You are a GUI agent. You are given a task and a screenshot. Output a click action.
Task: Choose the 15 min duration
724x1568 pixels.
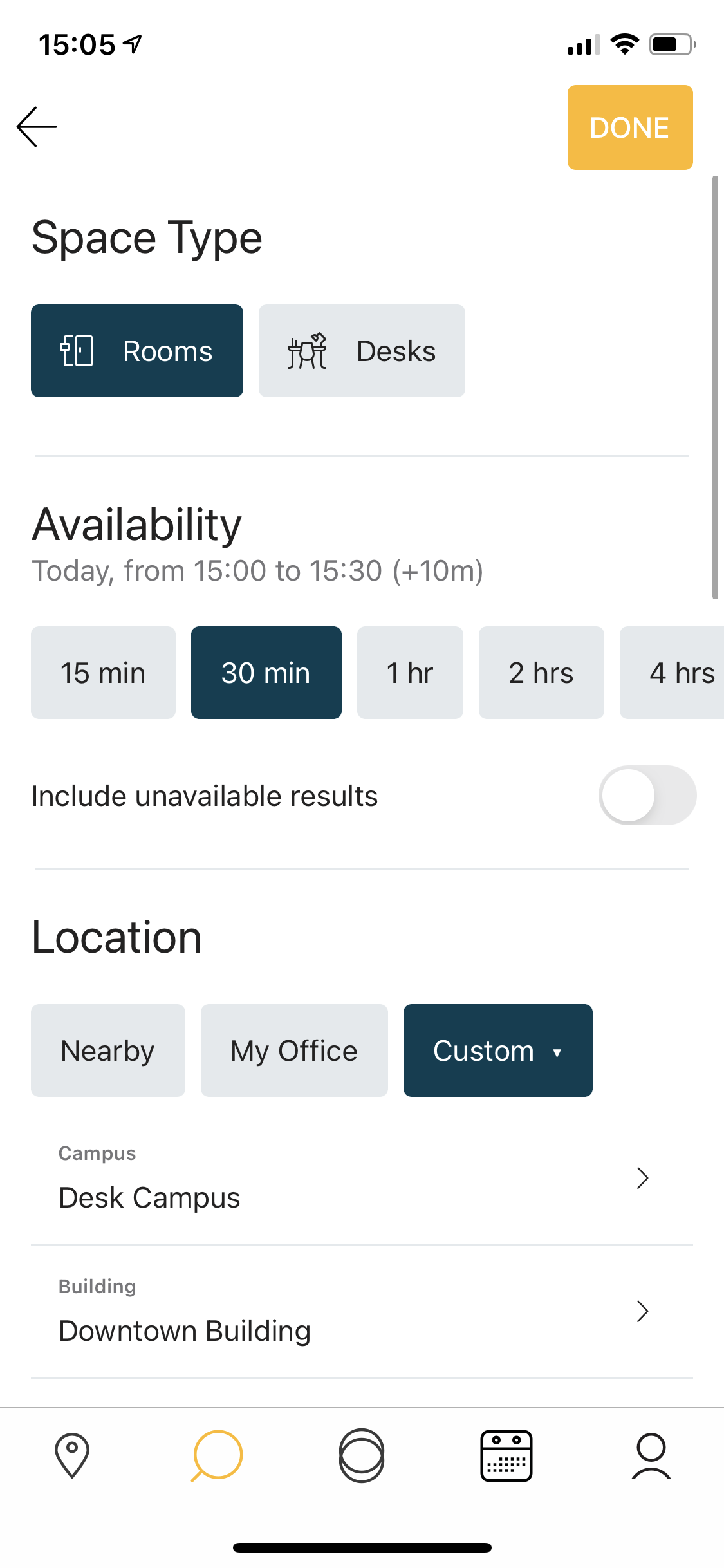(x=103, y=673)
